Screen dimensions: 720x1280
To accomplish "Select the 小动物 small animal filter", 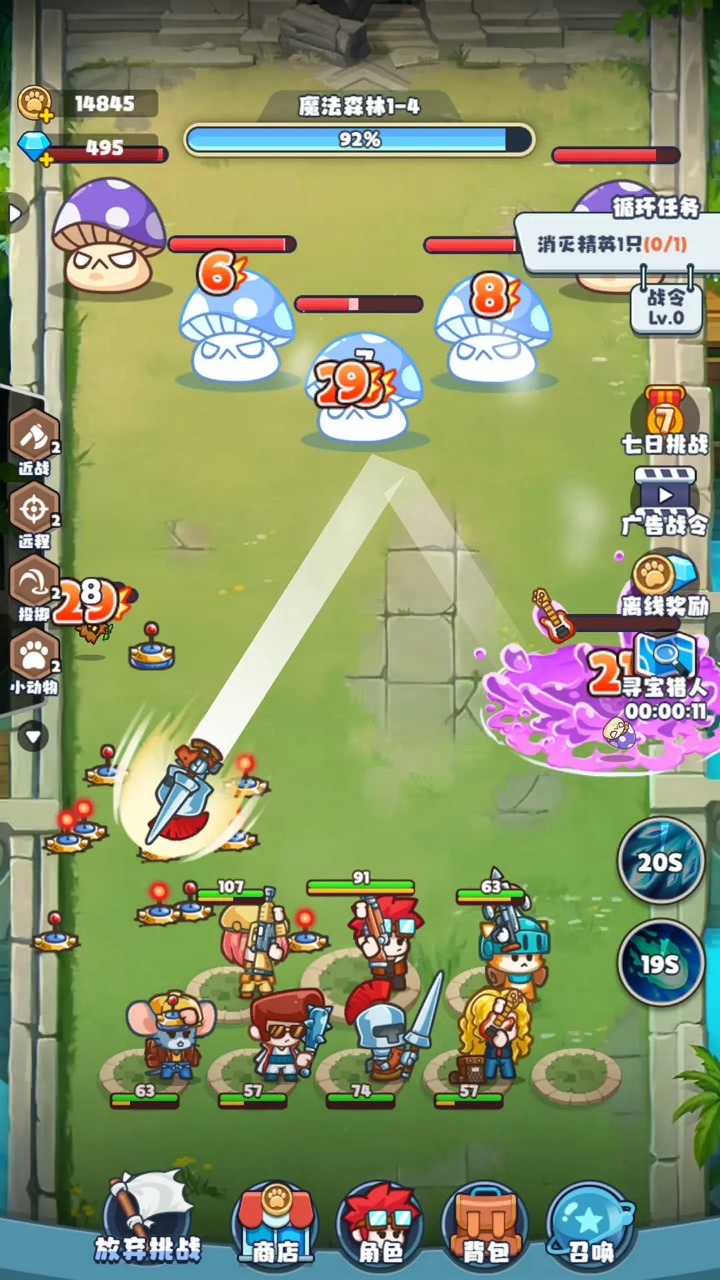I will click(x=34, y=660).
